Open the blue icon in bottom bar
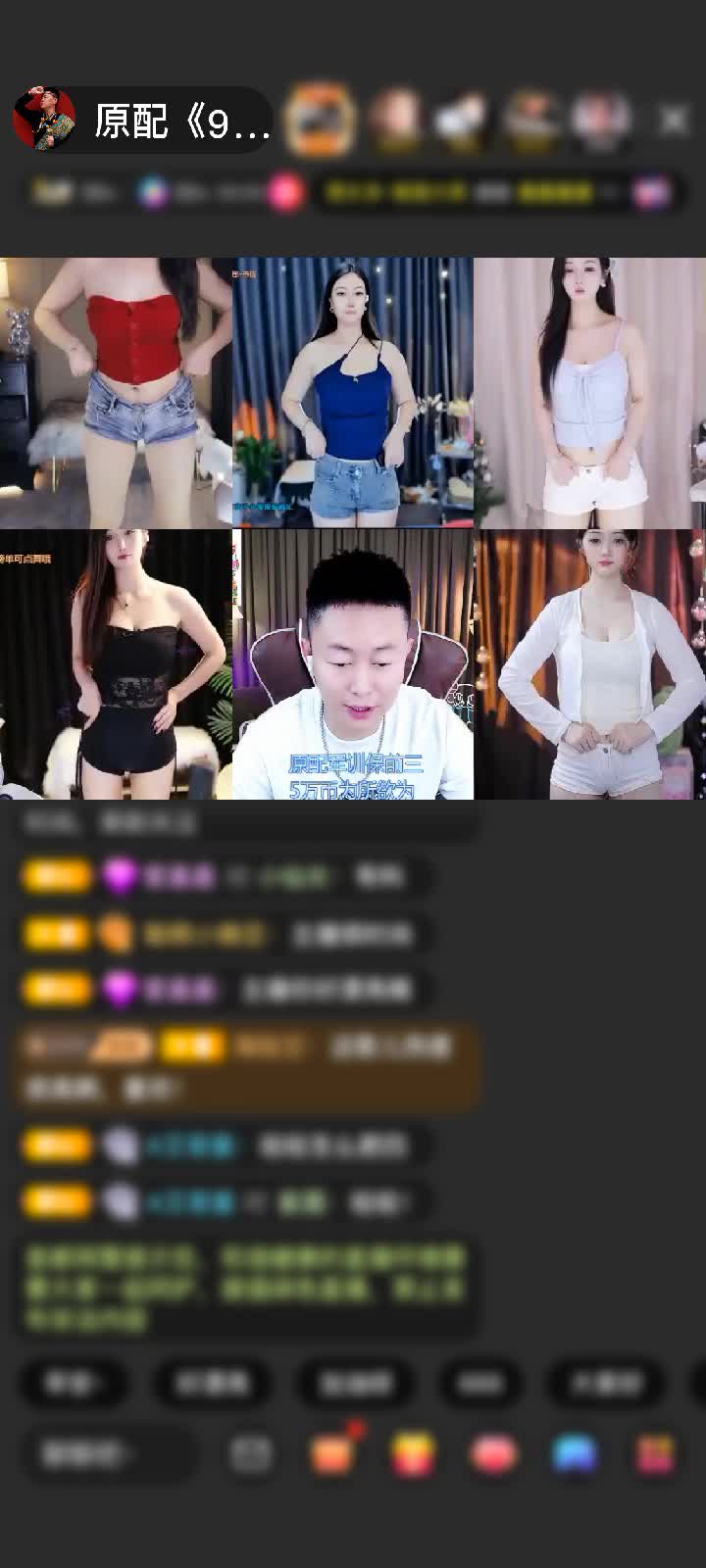 (575, 1454)
